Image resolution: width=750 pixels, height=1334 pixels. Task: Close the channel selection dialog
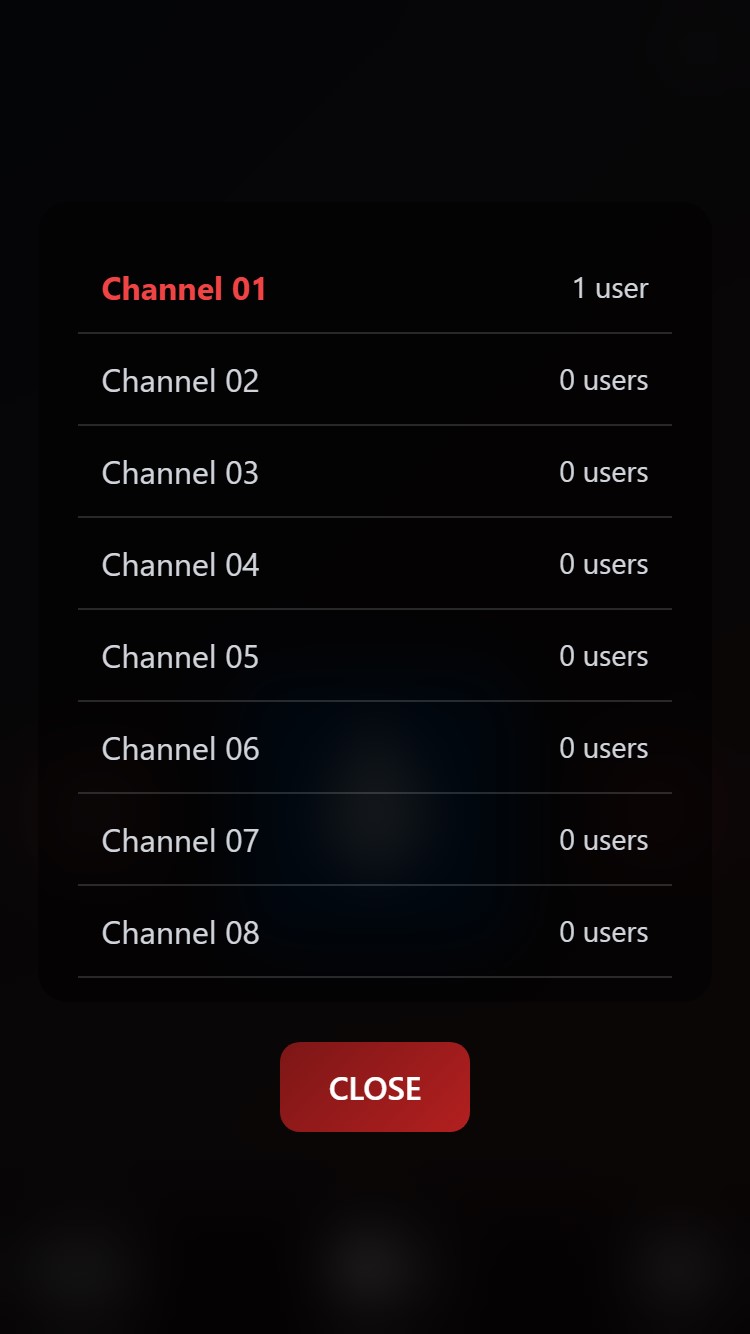point(375,1087)
